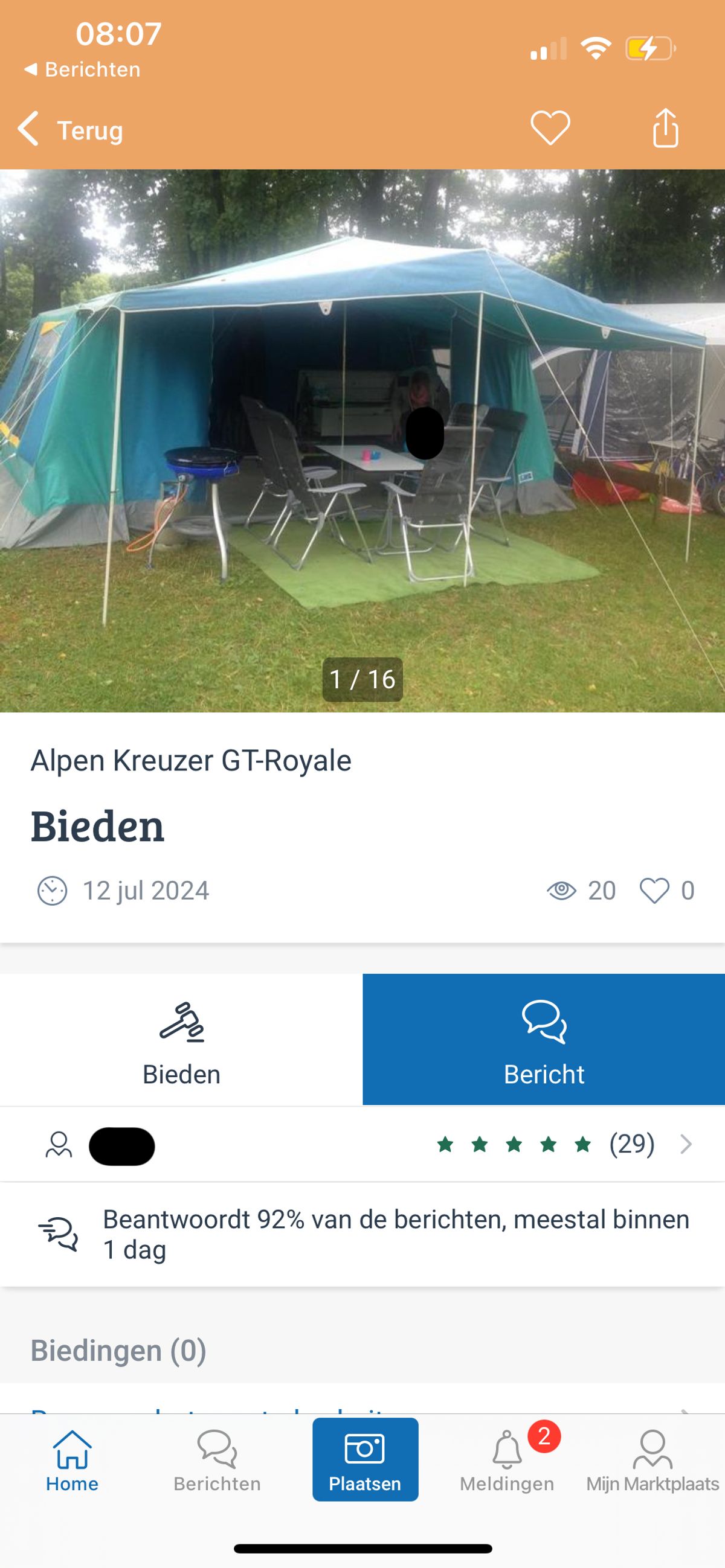Switch to the Home tab
The image size is (725, 1568).
pyautogui.click(x=72, y=1461)
